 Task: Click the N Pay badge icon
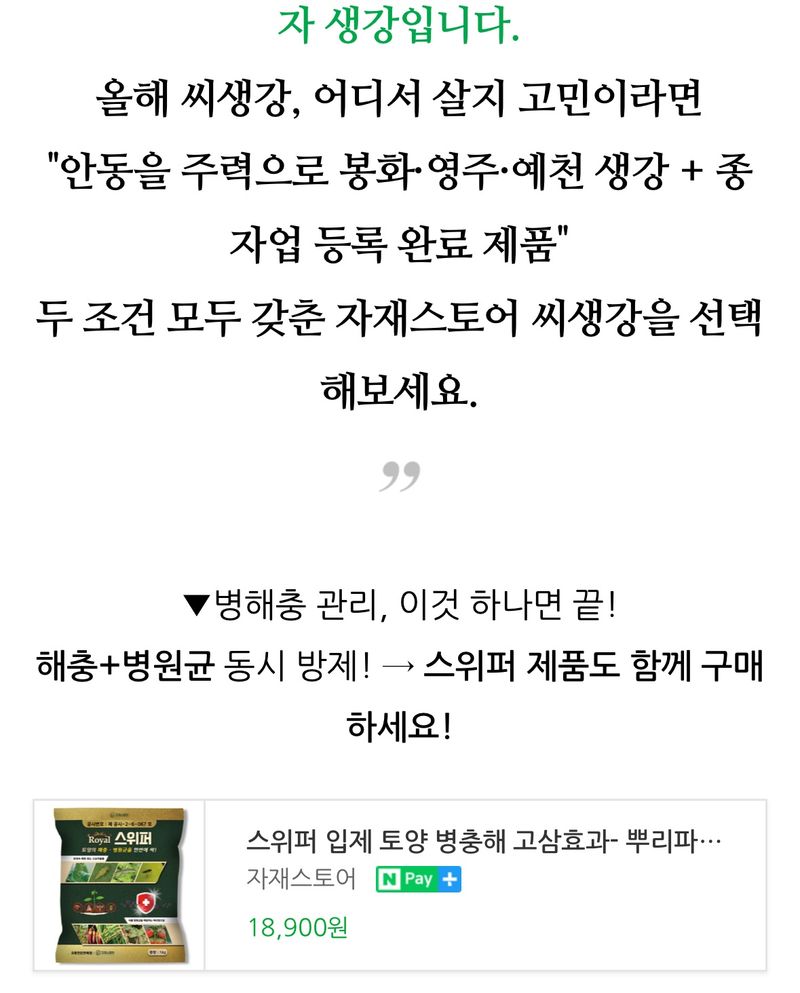(416, 879)
